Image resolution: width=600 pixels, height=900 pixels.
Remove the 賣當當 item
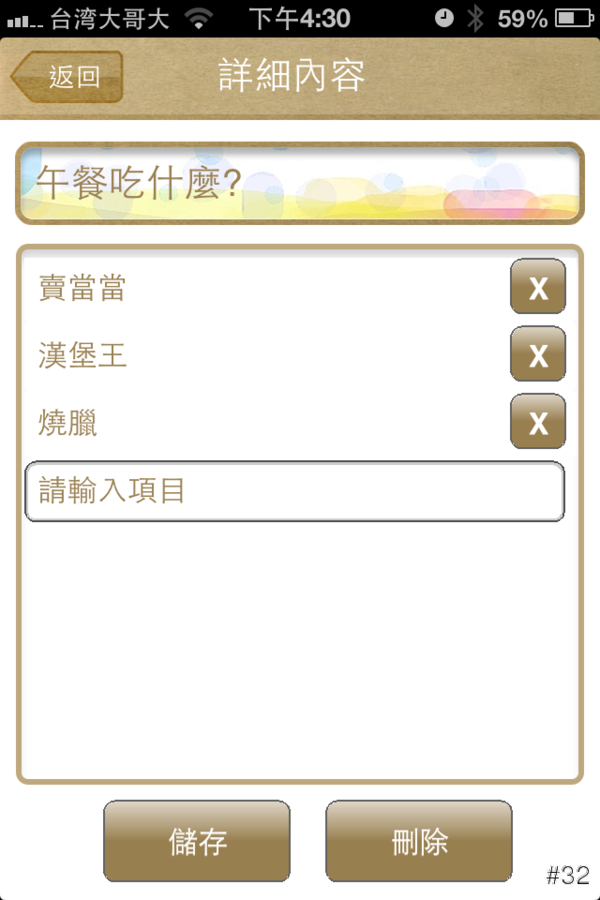(x=538, y=287)
